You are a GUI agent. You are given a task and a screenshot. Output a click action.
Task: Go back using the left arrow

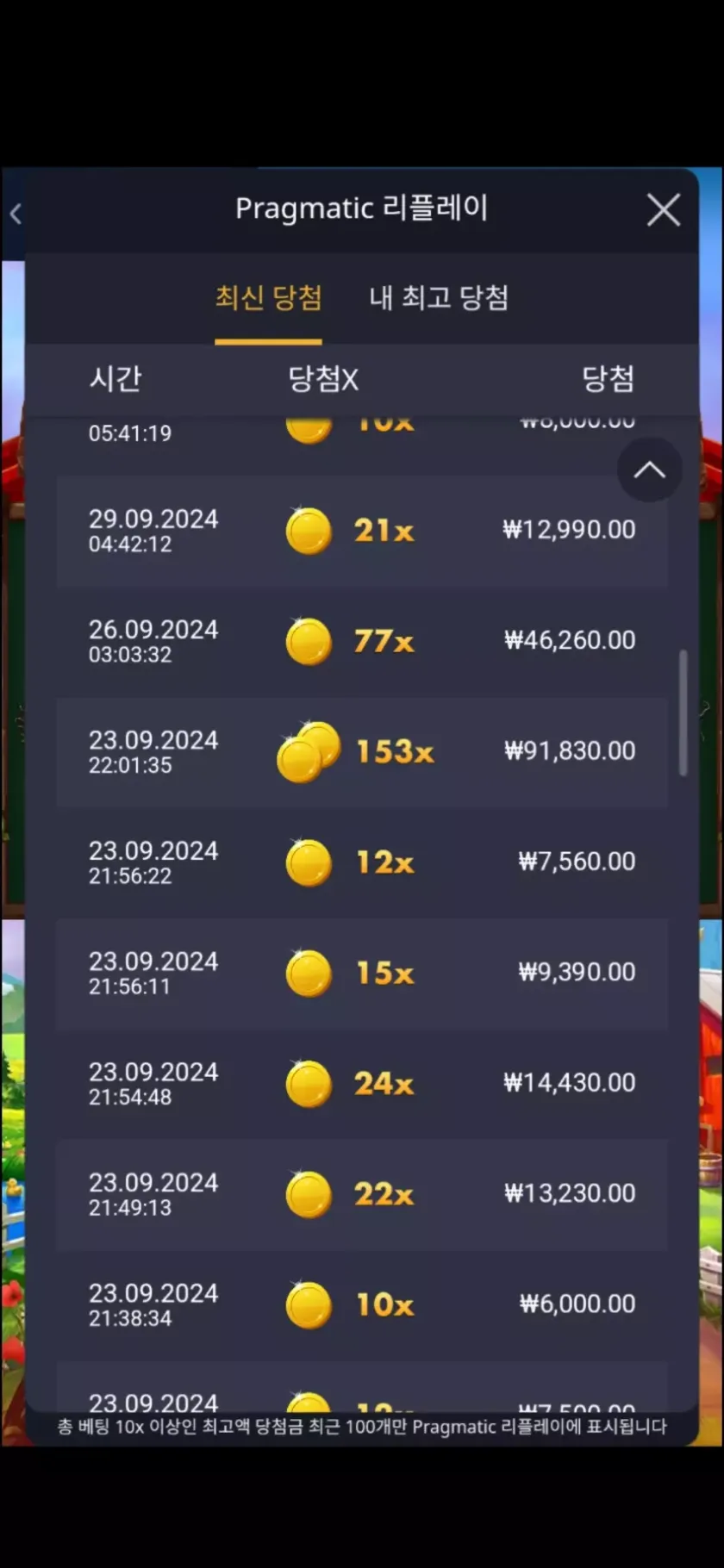click(16, 214)
